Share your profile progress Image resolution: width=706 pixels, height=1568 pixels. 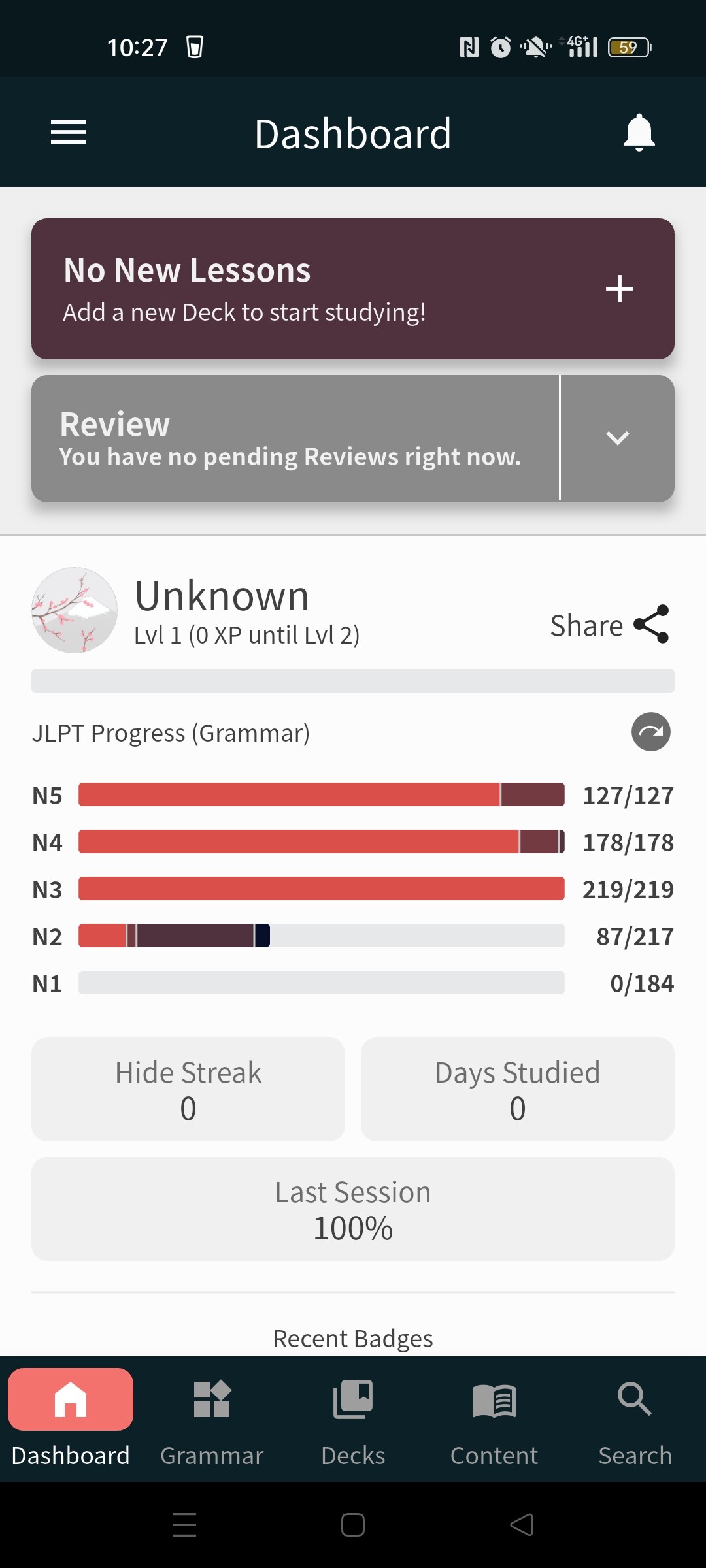tap(609, 625)
